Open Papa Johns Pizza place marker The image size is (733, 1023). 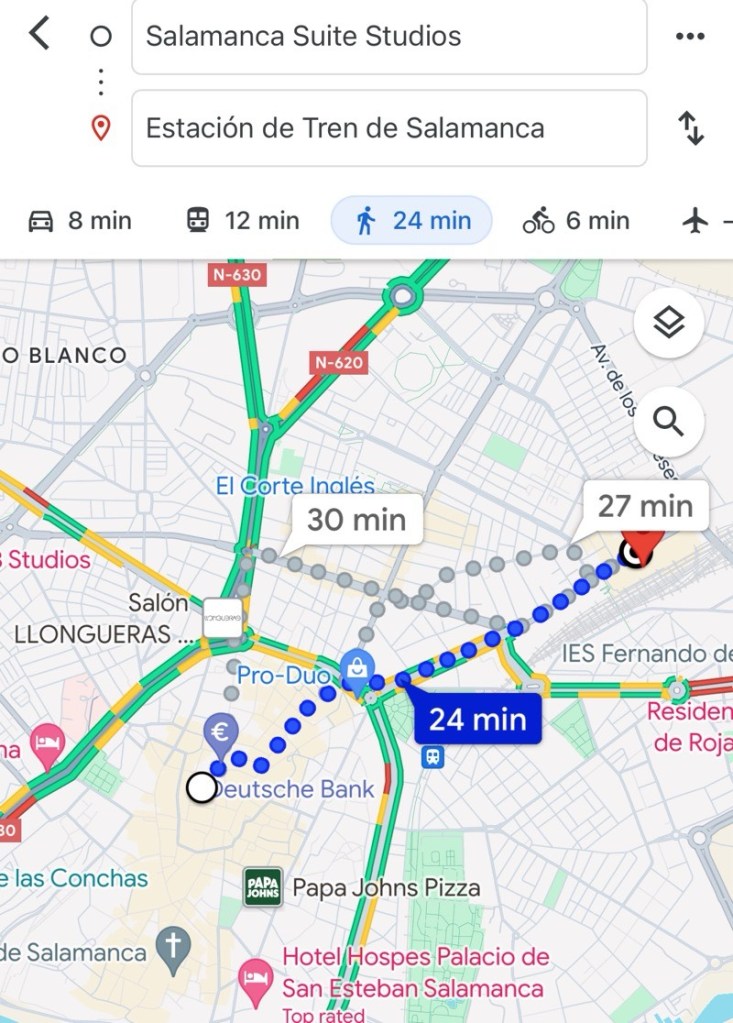tap(264, 887)
